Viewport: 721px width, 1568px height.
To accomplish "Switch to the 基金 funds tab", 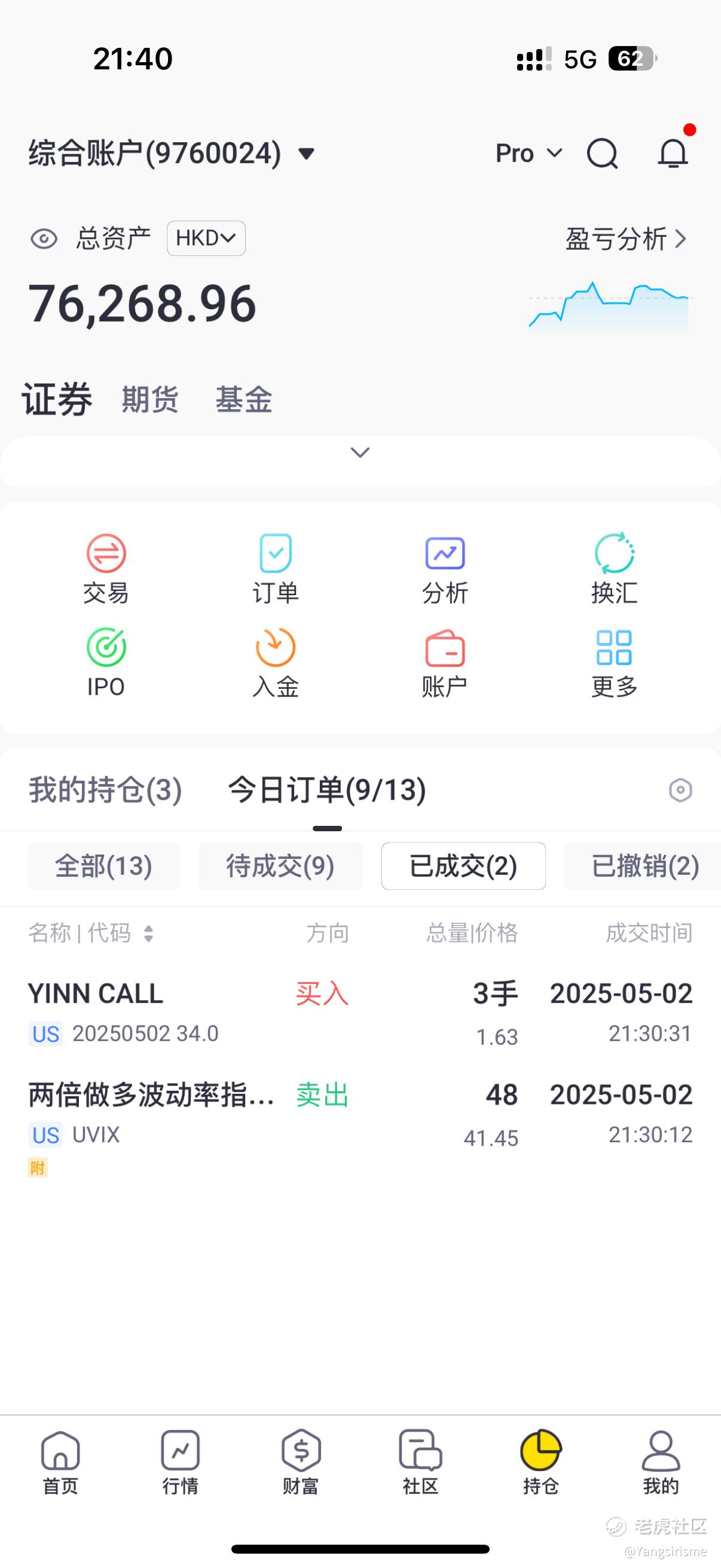I will [243, 399].
